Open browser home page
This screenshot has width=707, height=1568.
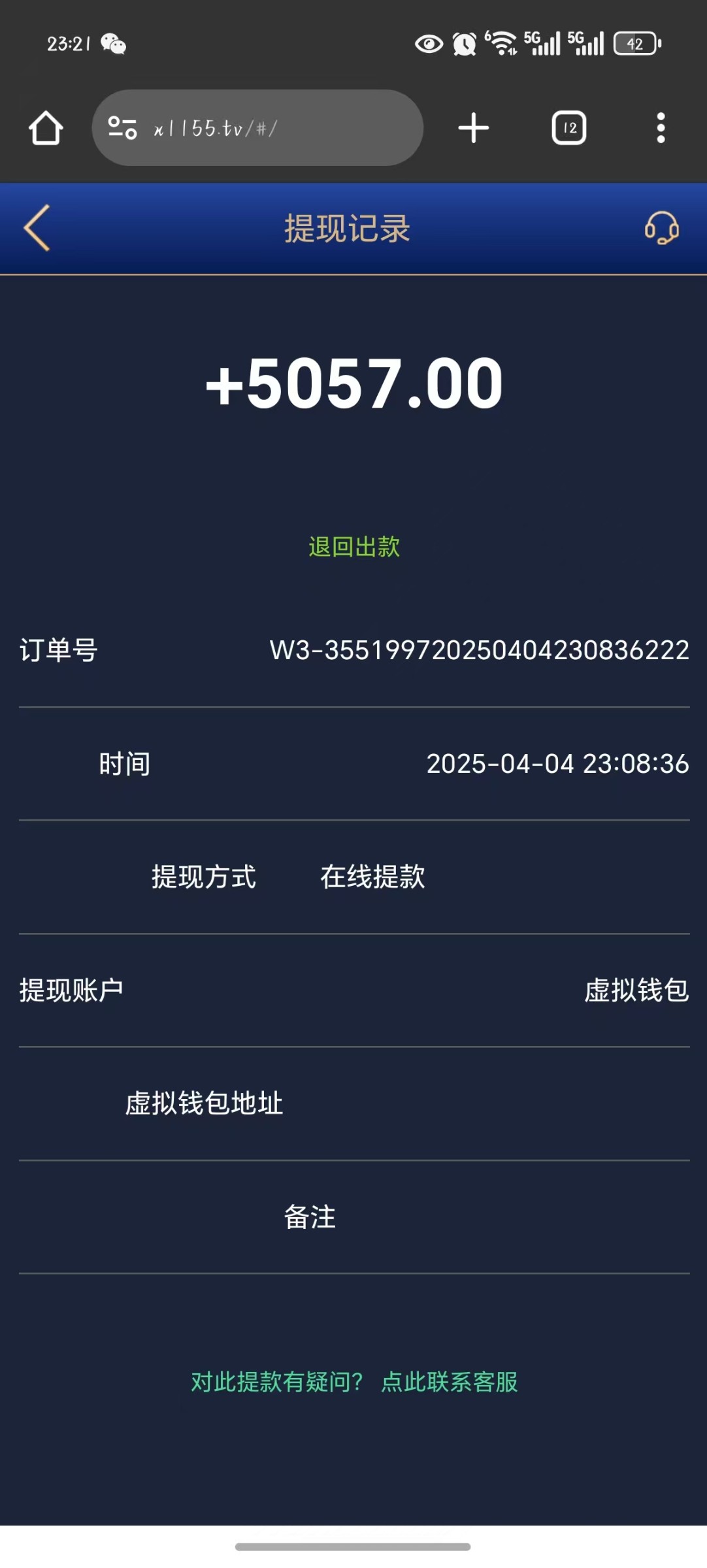pos(46,127)
